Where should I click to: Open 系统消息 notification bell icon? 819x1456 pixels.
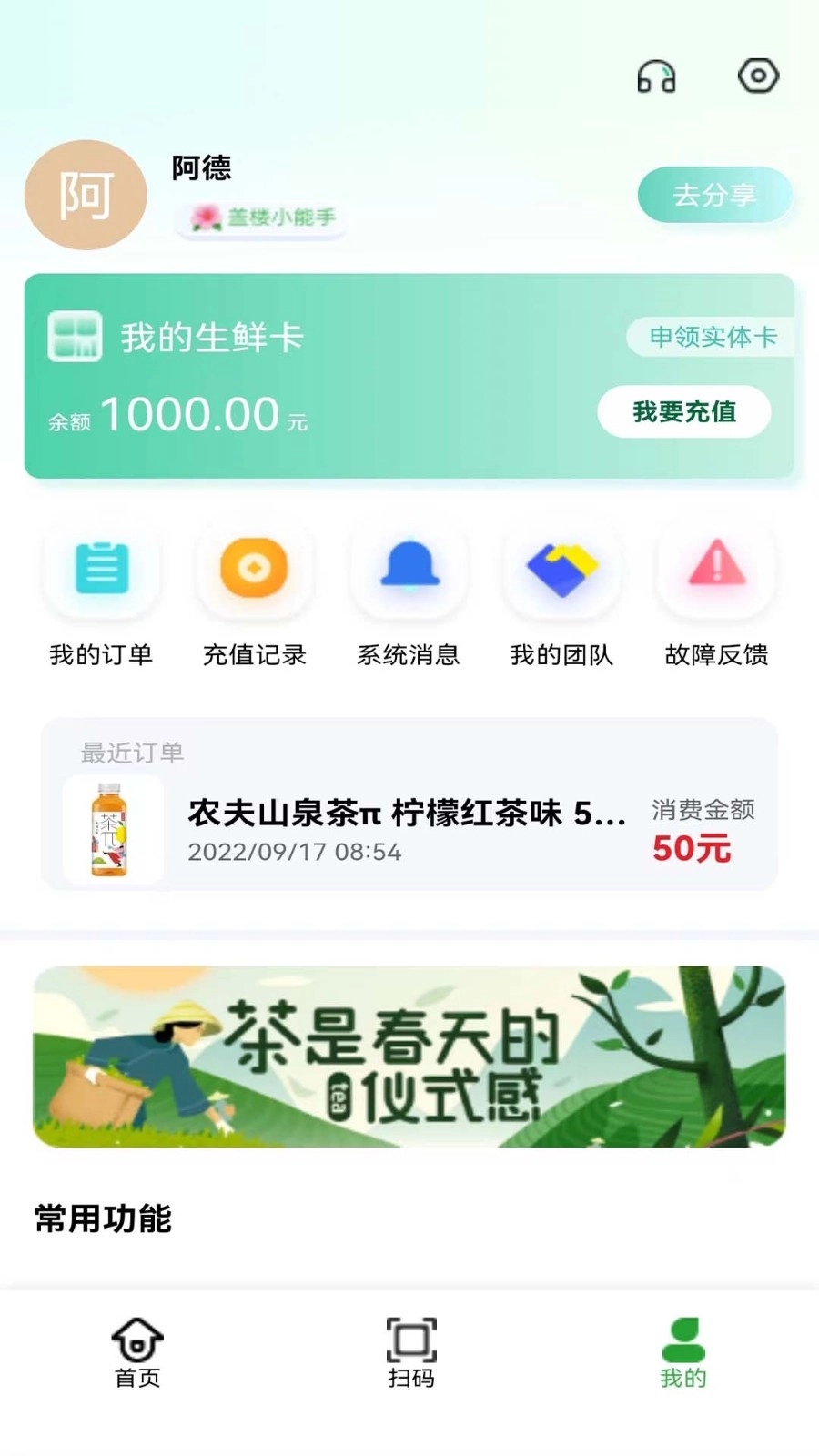pyautogui.click(x=409, y=569)
